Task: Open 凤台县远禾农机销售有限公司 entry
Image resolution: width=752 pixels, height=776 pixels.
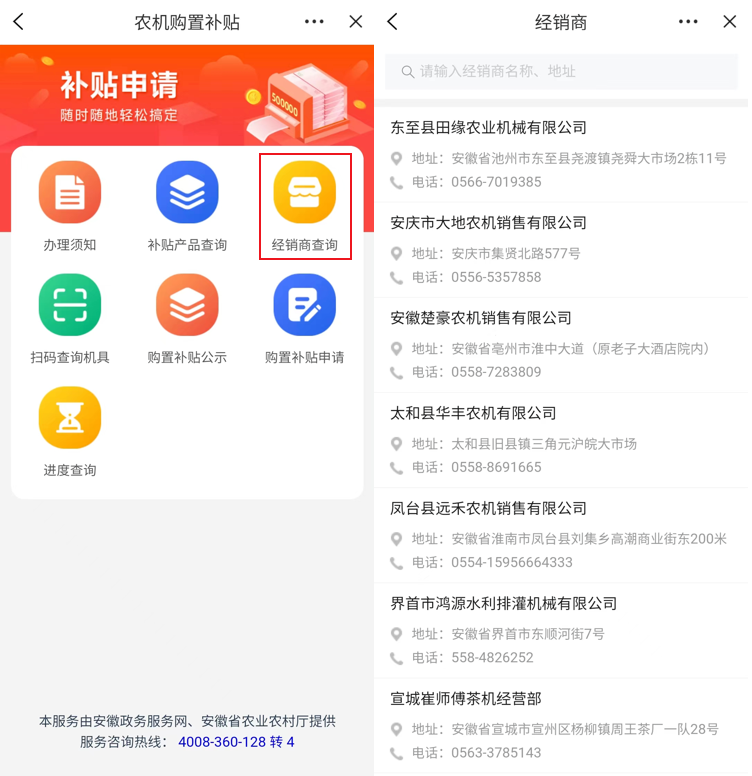Action: 488,508
